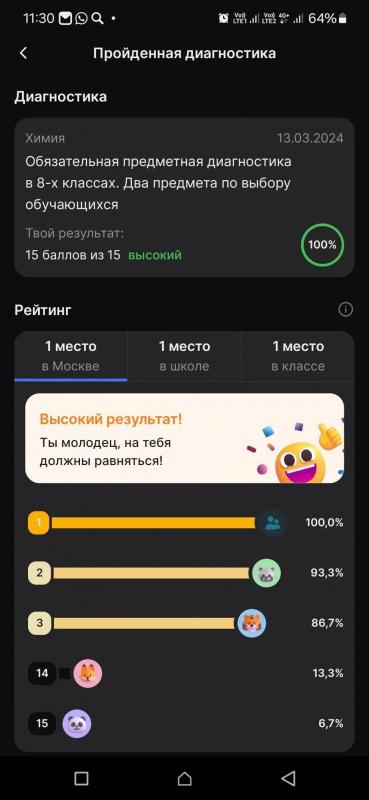
Task: Switch to the «в школе» rating tab
Action: [x=184, y=356]
